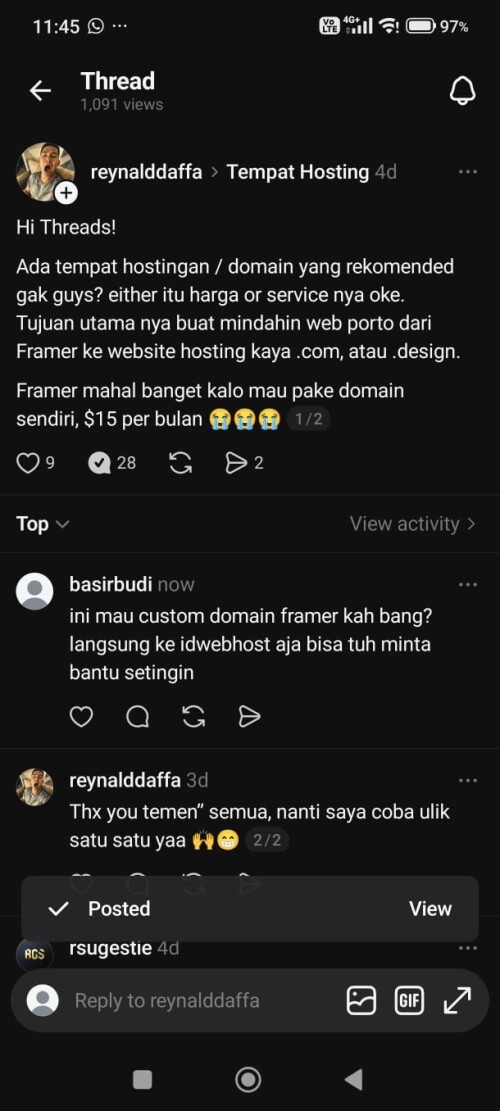Image resolution: width=500 pixels, height=1111 pixels.
Task: Add a GIF to the reply
Action: (x=409, y=1000)
